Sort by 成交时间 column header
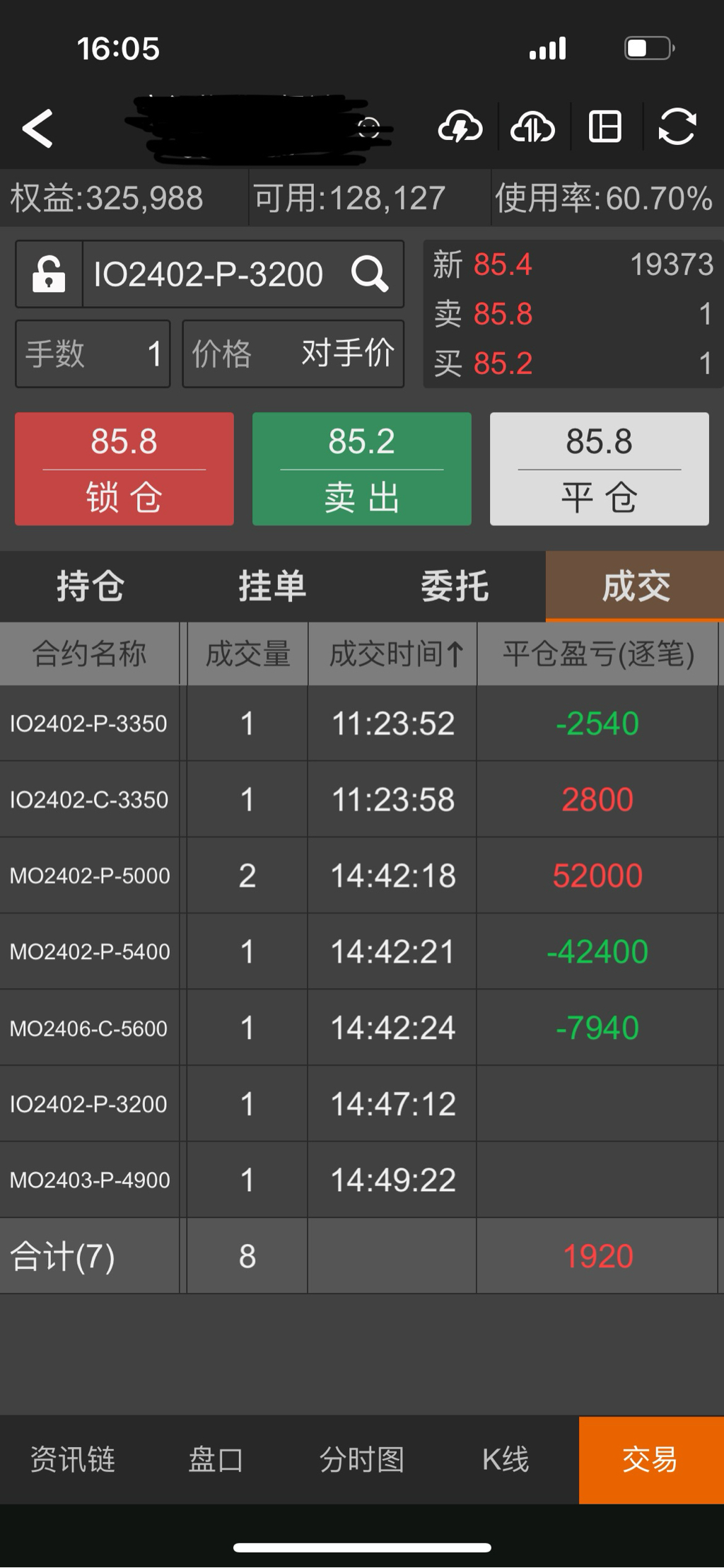 393,654
